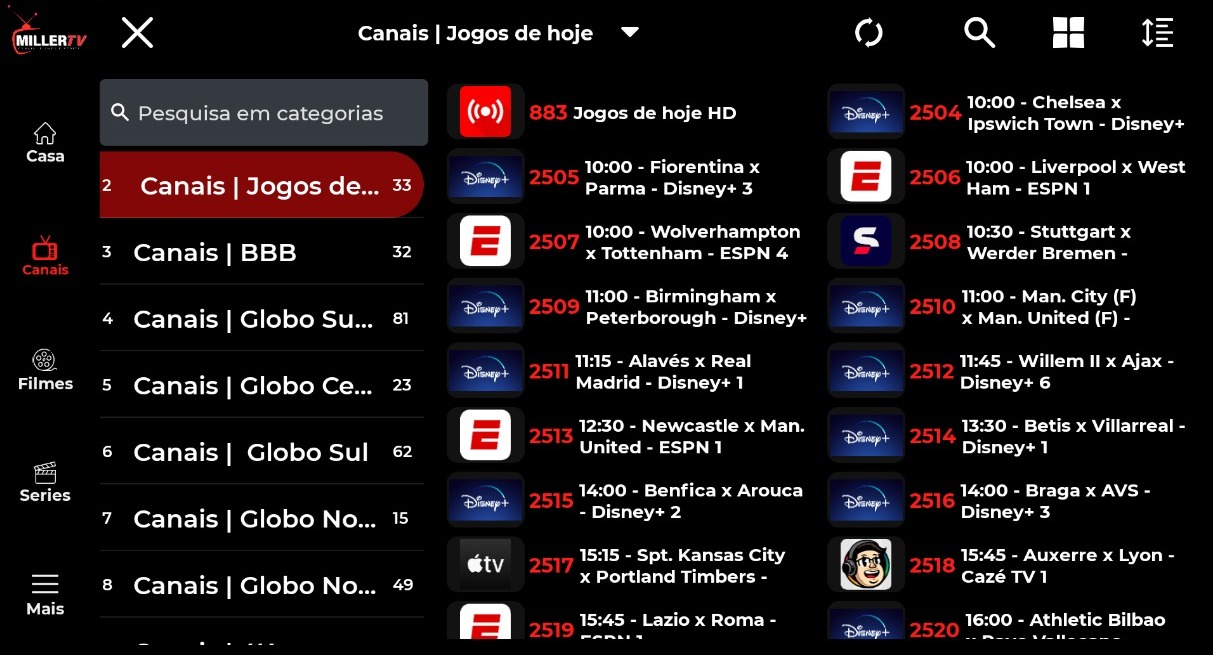Tap the Pesquisa em categorias field
The width and height of the screenshot is (1213, 655).
pyautogui.click(x=264, y=113)
